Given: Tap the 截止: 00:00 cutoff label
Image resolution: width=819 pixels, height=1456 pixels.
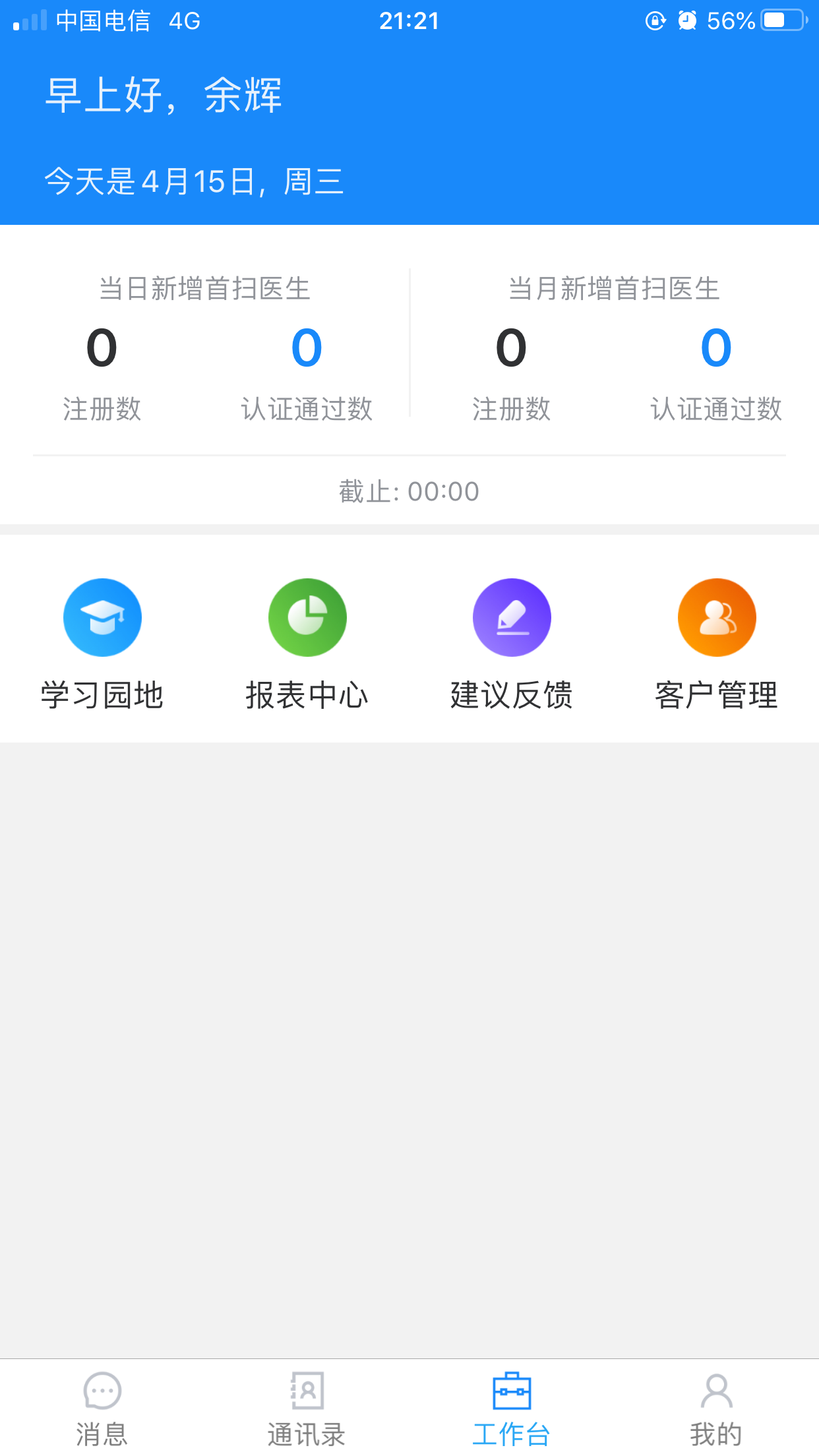Looking at the screenshot, I should coord(409,491).
